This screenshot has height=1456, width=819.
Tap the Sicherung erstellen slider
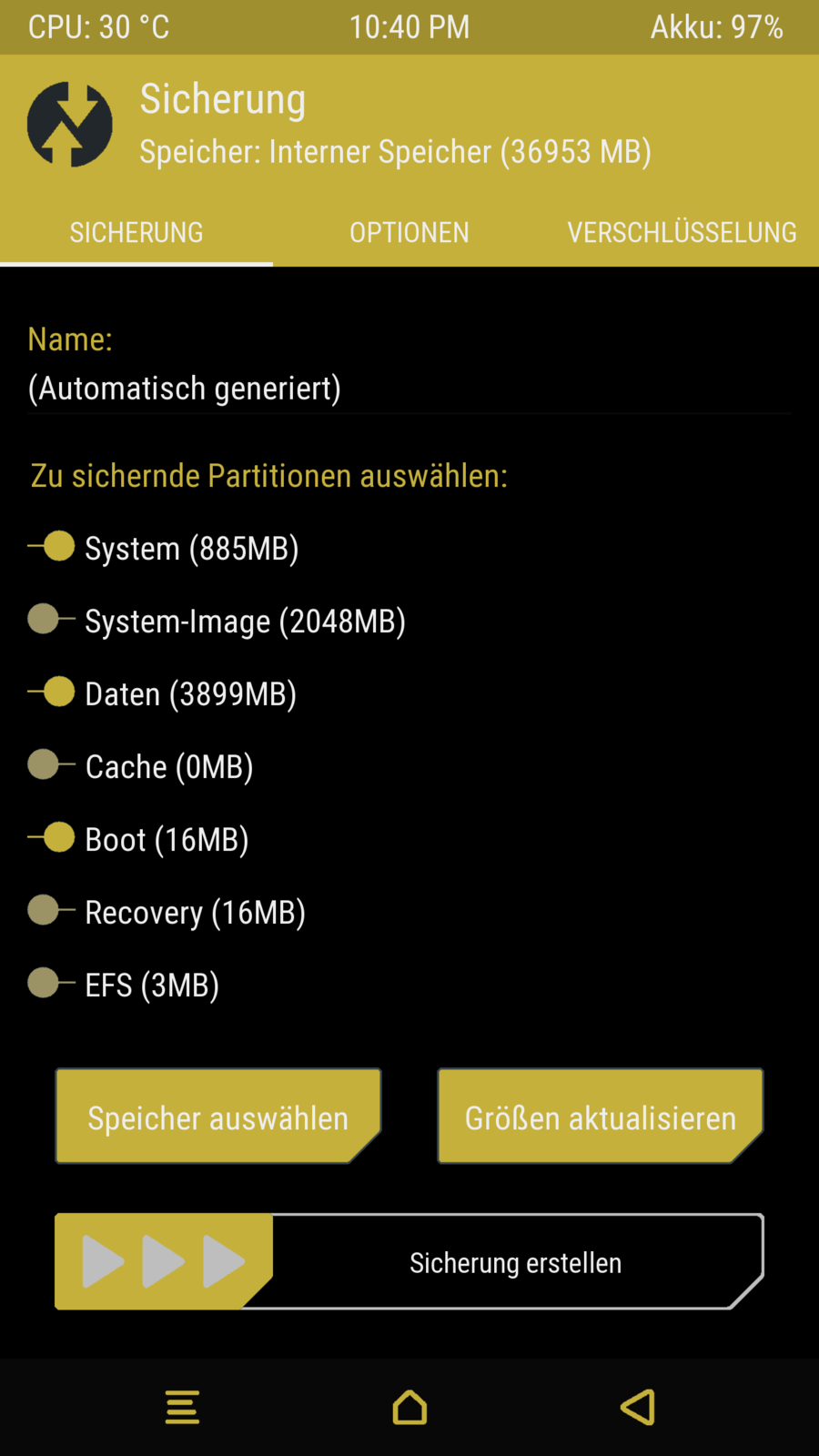click(x=164, y=1261)
